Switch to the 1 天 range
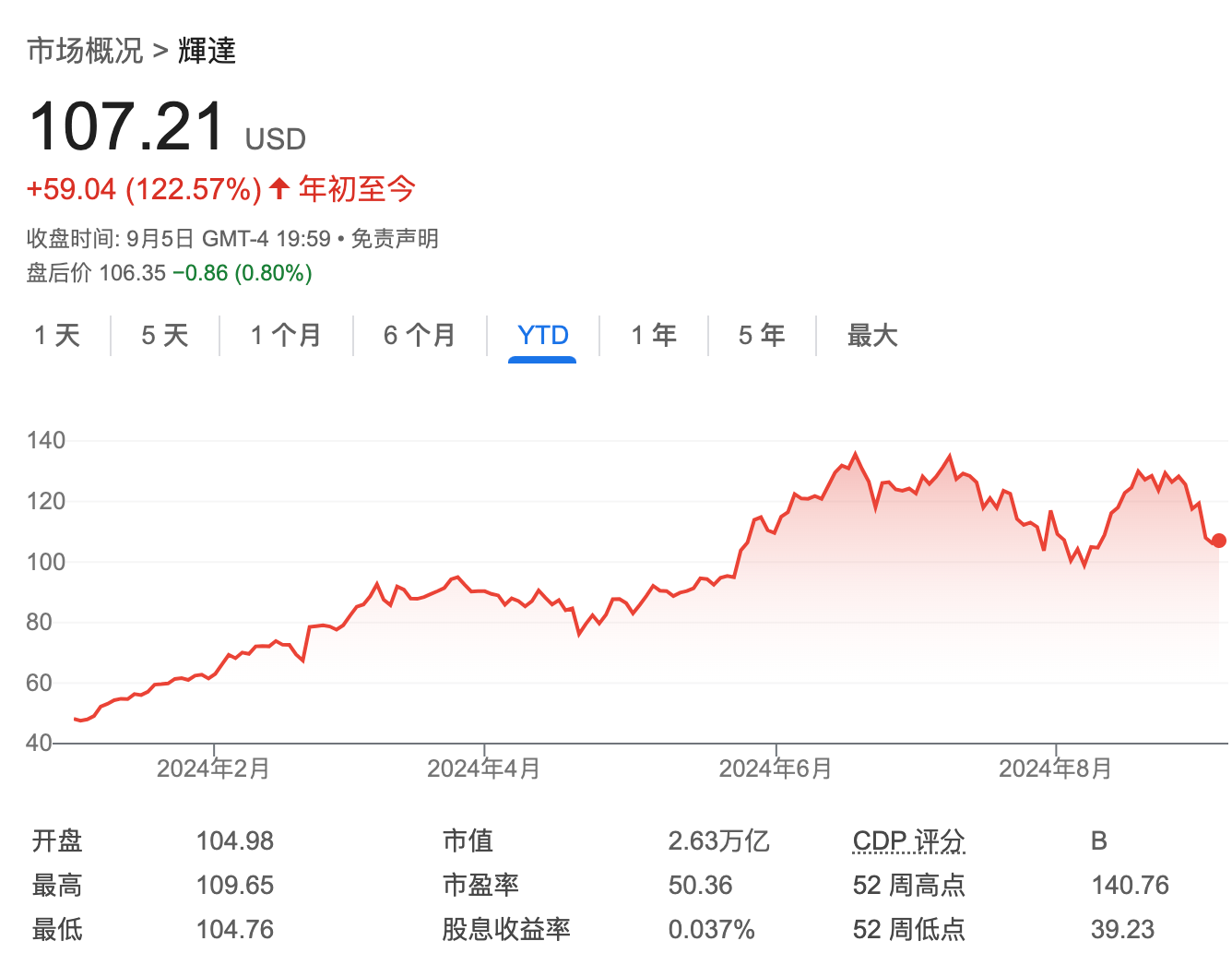The height and width of the screenshot is (965, 1232). click(57, 335)
